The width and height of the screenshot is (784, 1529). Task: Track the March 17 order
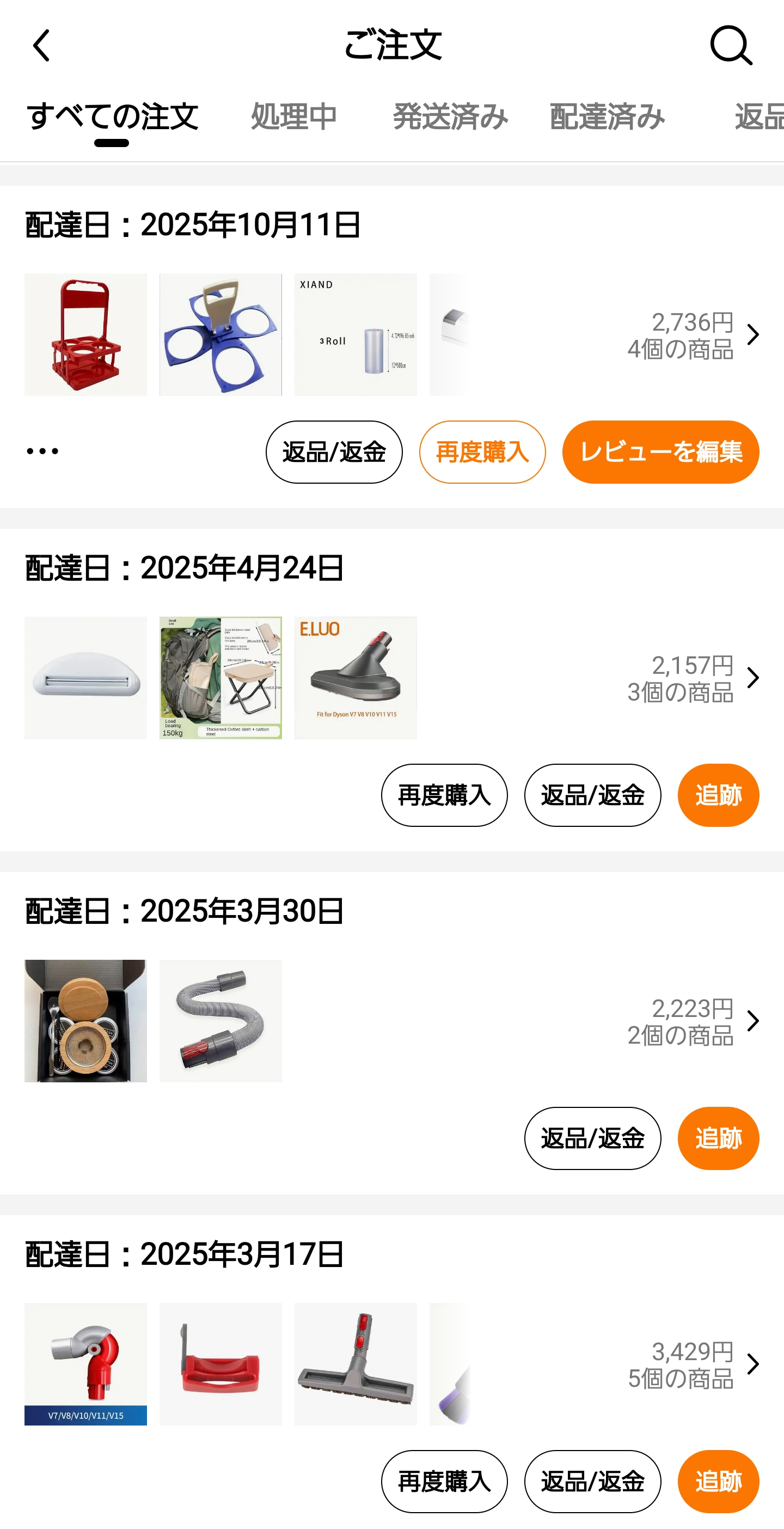point(718,1482)
